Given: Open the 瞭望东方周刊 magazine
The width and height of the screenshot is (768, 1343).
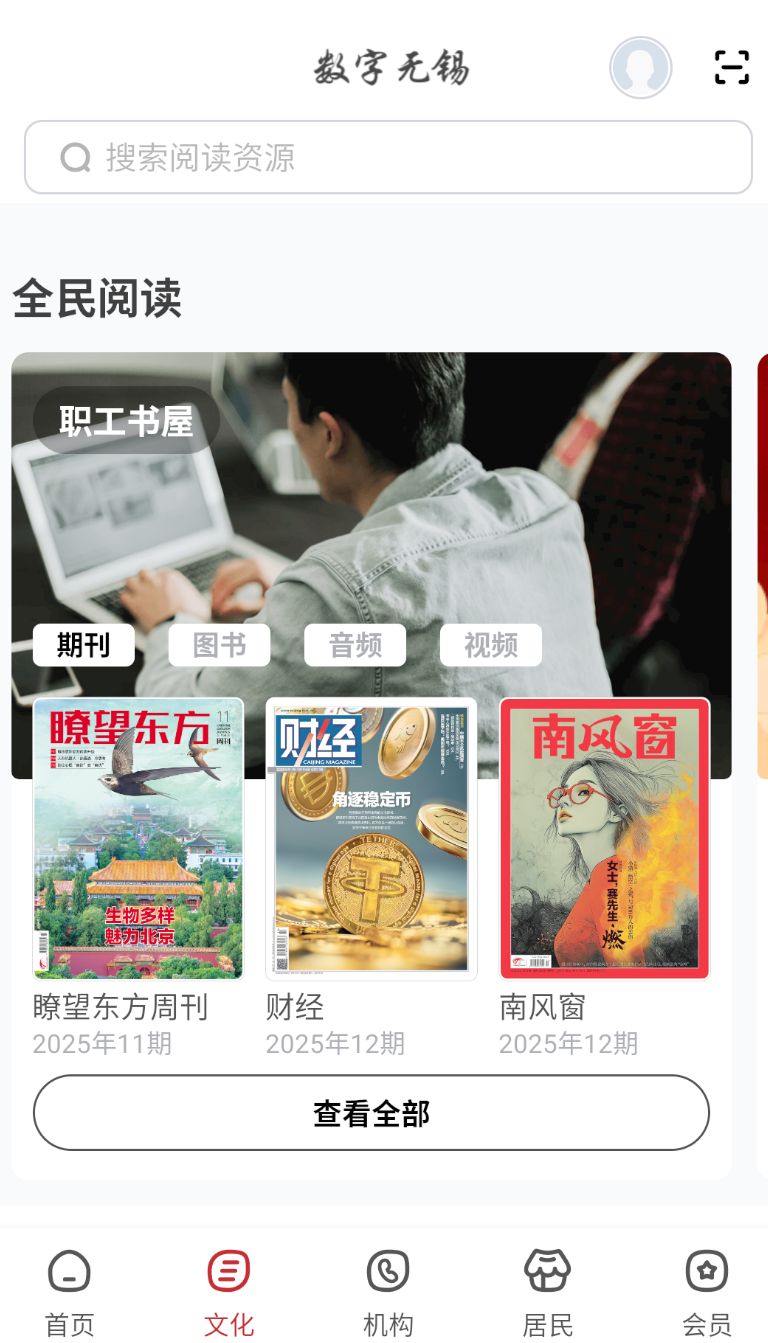Looking at the screenshot, I should [x=138, y=838].
